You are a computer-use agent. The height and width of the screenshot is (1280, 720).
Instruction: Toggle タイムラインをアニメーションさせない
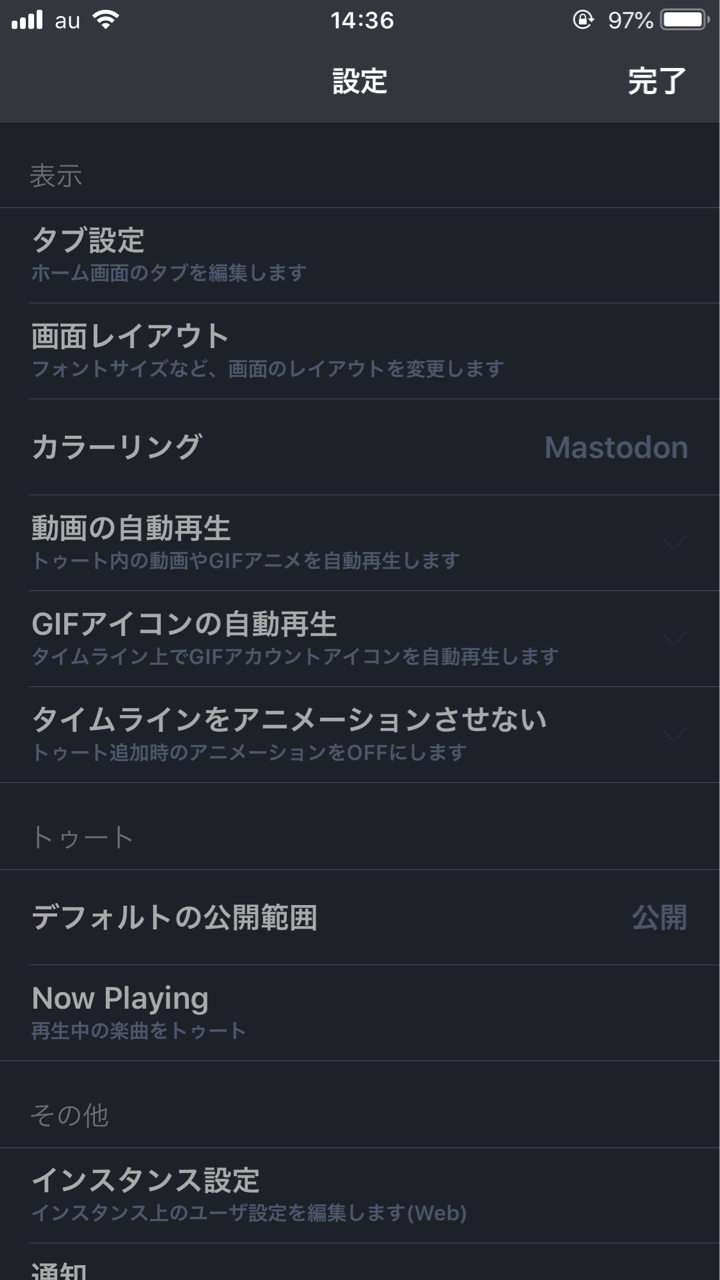360,735
